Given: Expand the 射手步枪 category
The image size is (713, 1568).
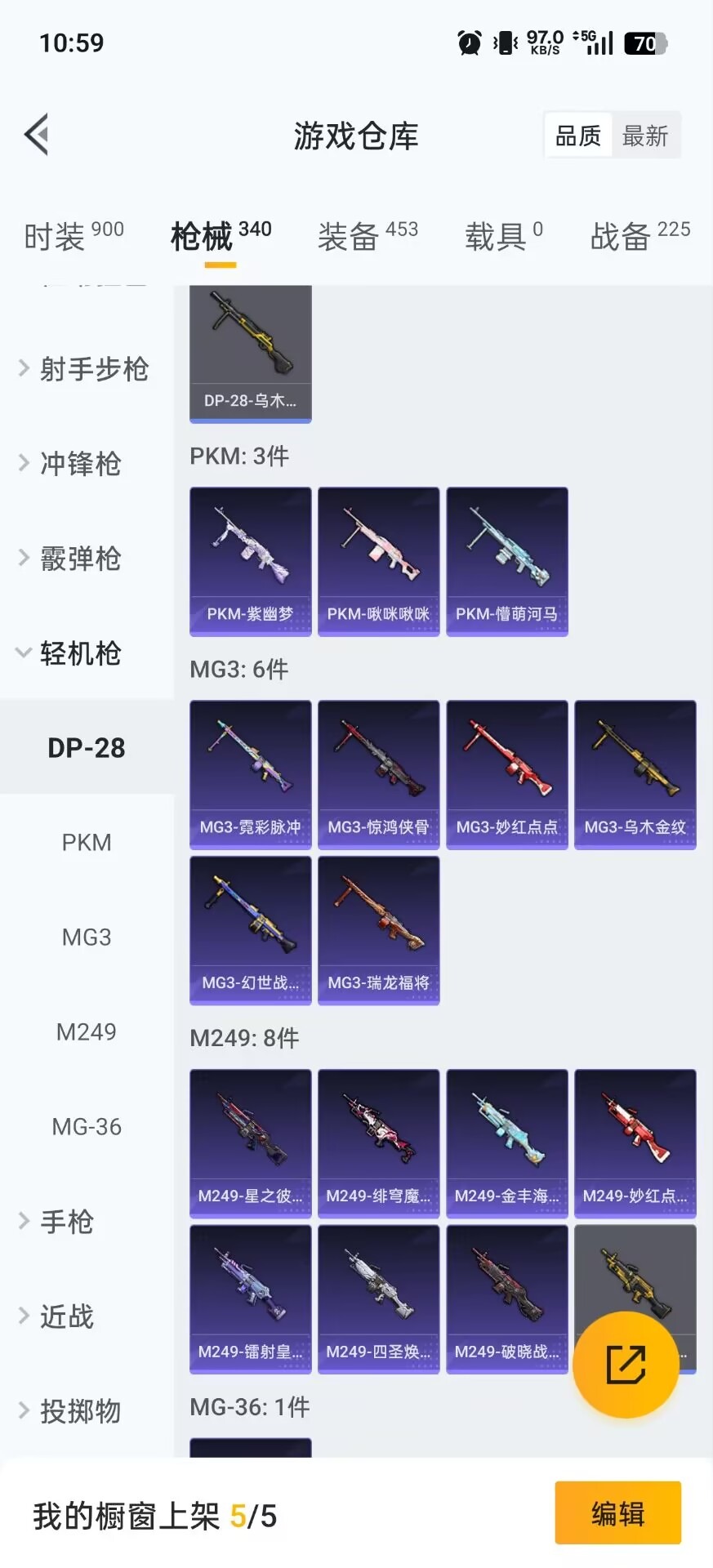Looking at the screenshot, I should point(92,369).
